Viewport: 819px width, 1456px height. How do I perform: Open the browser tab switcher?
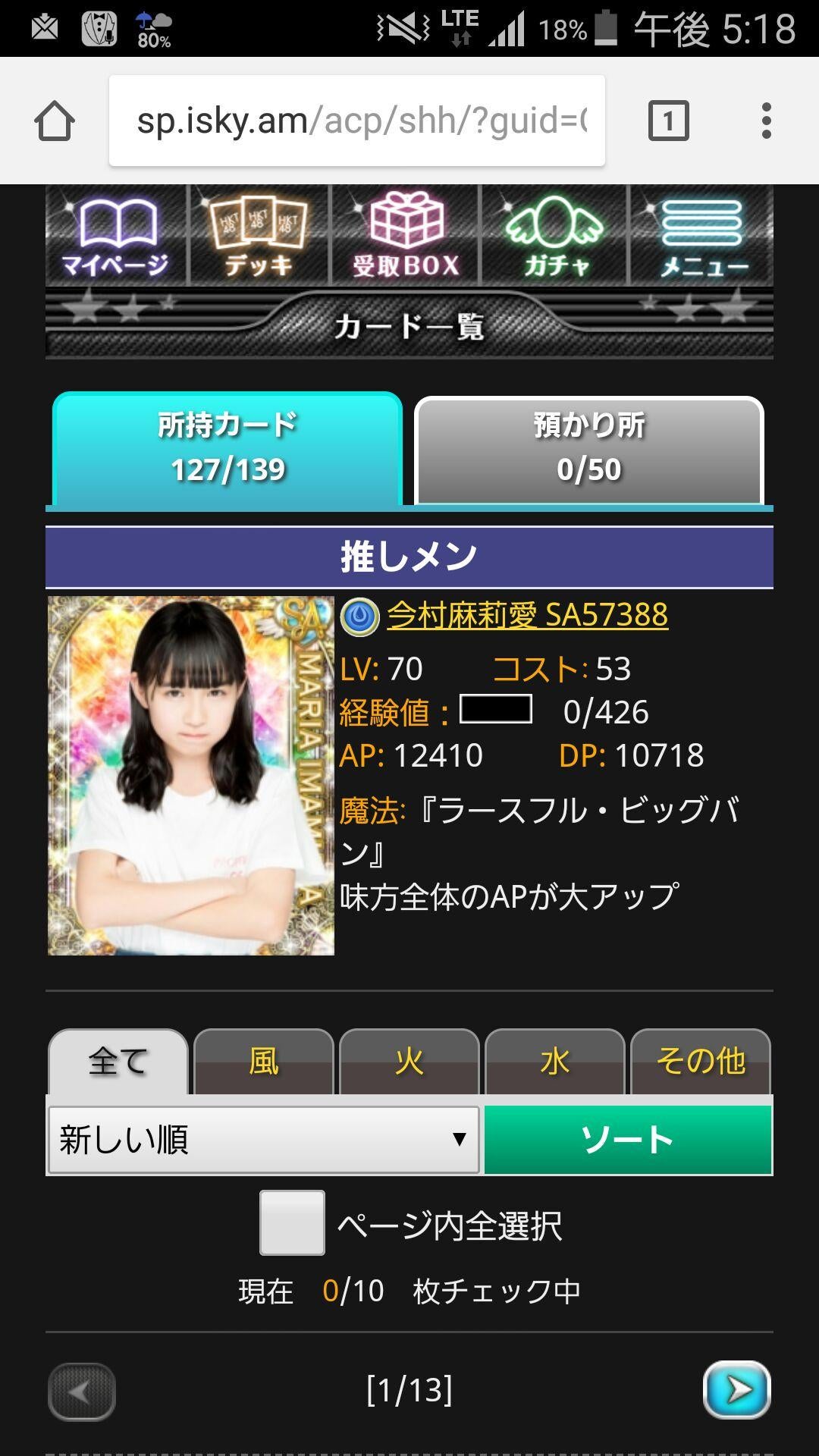tap(668, 121)
